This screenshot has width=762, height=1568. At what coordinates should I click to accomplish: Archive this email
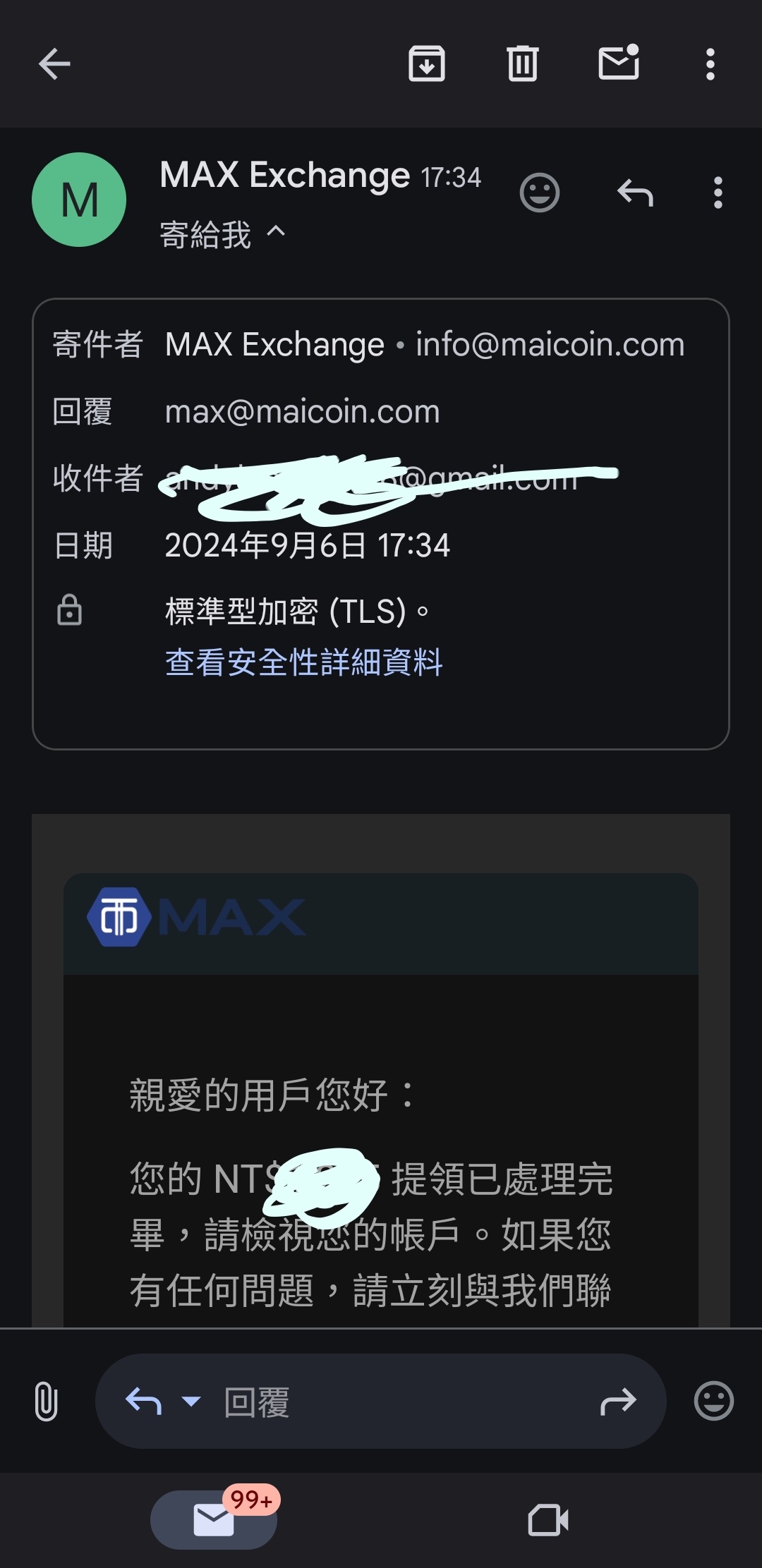[427, 64]
